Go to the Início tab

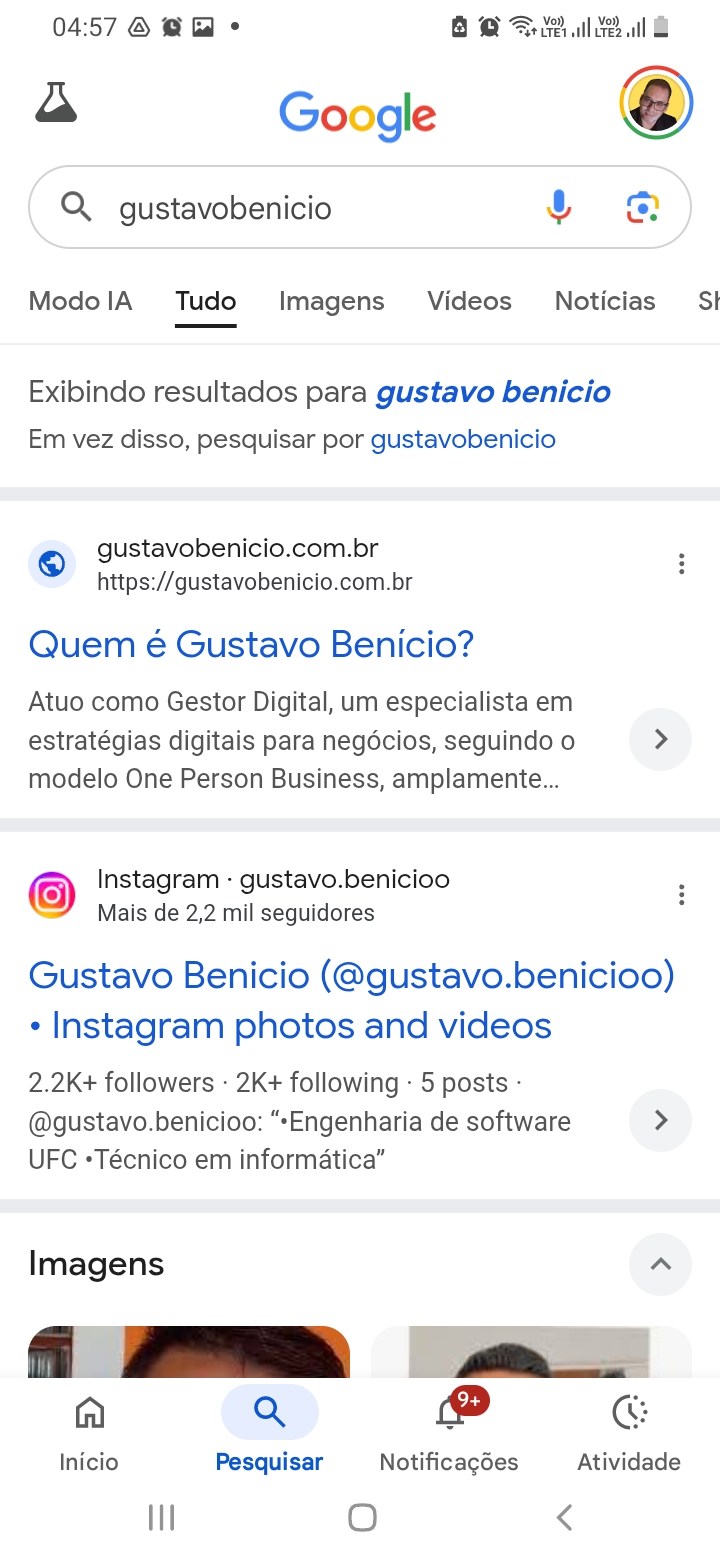(x=89, y=1434)
